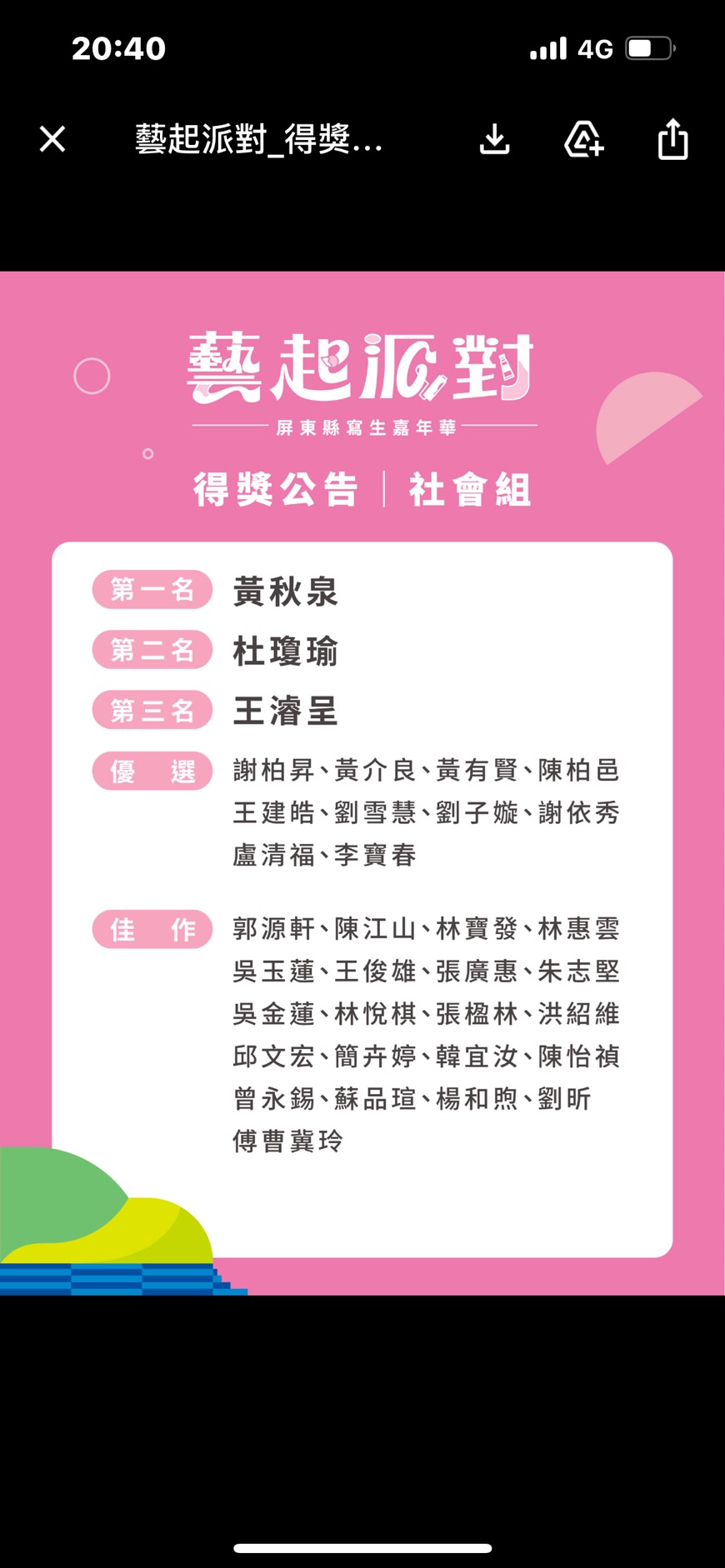Add the file to Drive
This screenshot has width=725, height=1568.
(x=584, y=139)
